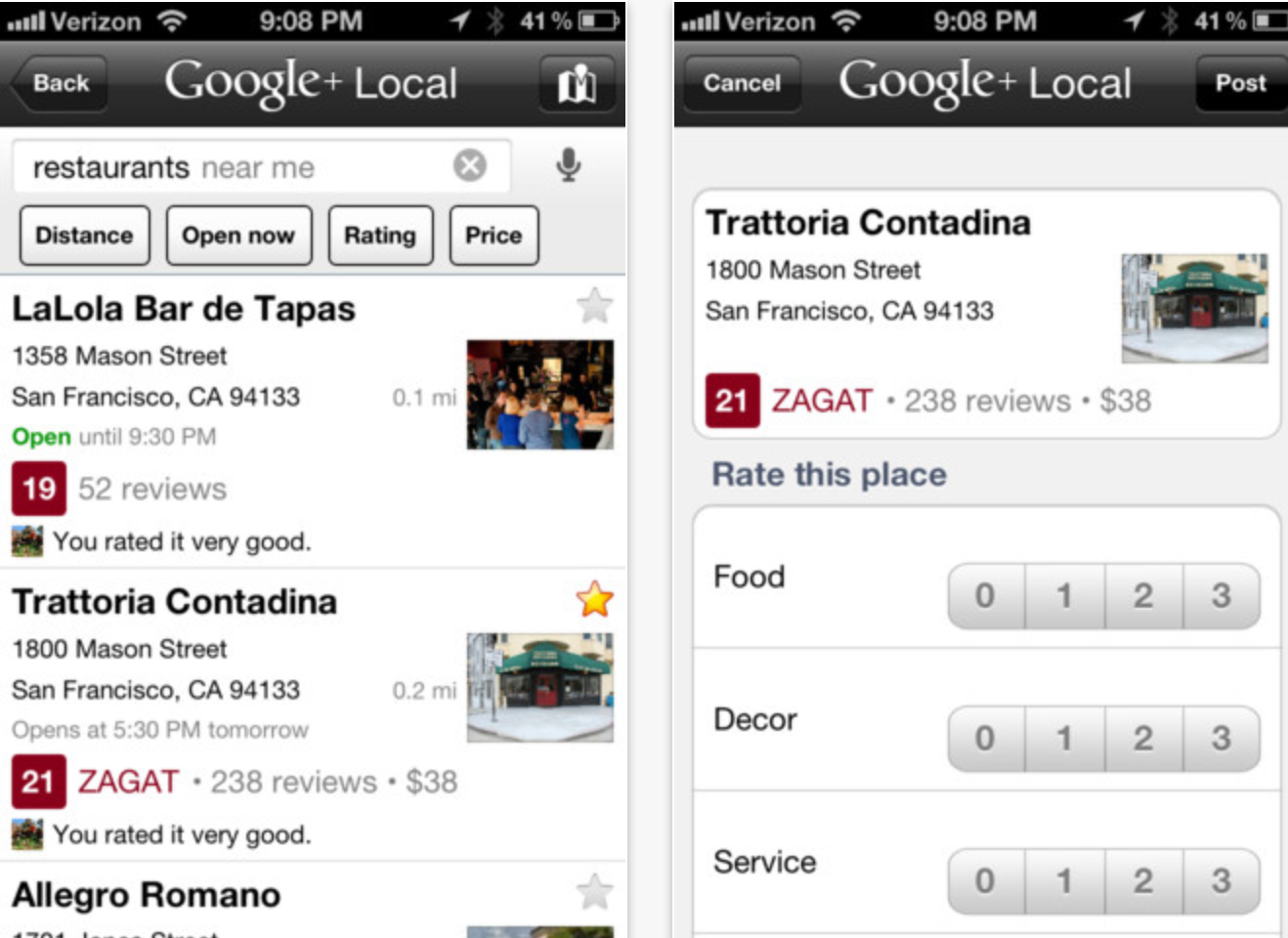
Task: Clear the restaurants search text
Action: (469, 166)
